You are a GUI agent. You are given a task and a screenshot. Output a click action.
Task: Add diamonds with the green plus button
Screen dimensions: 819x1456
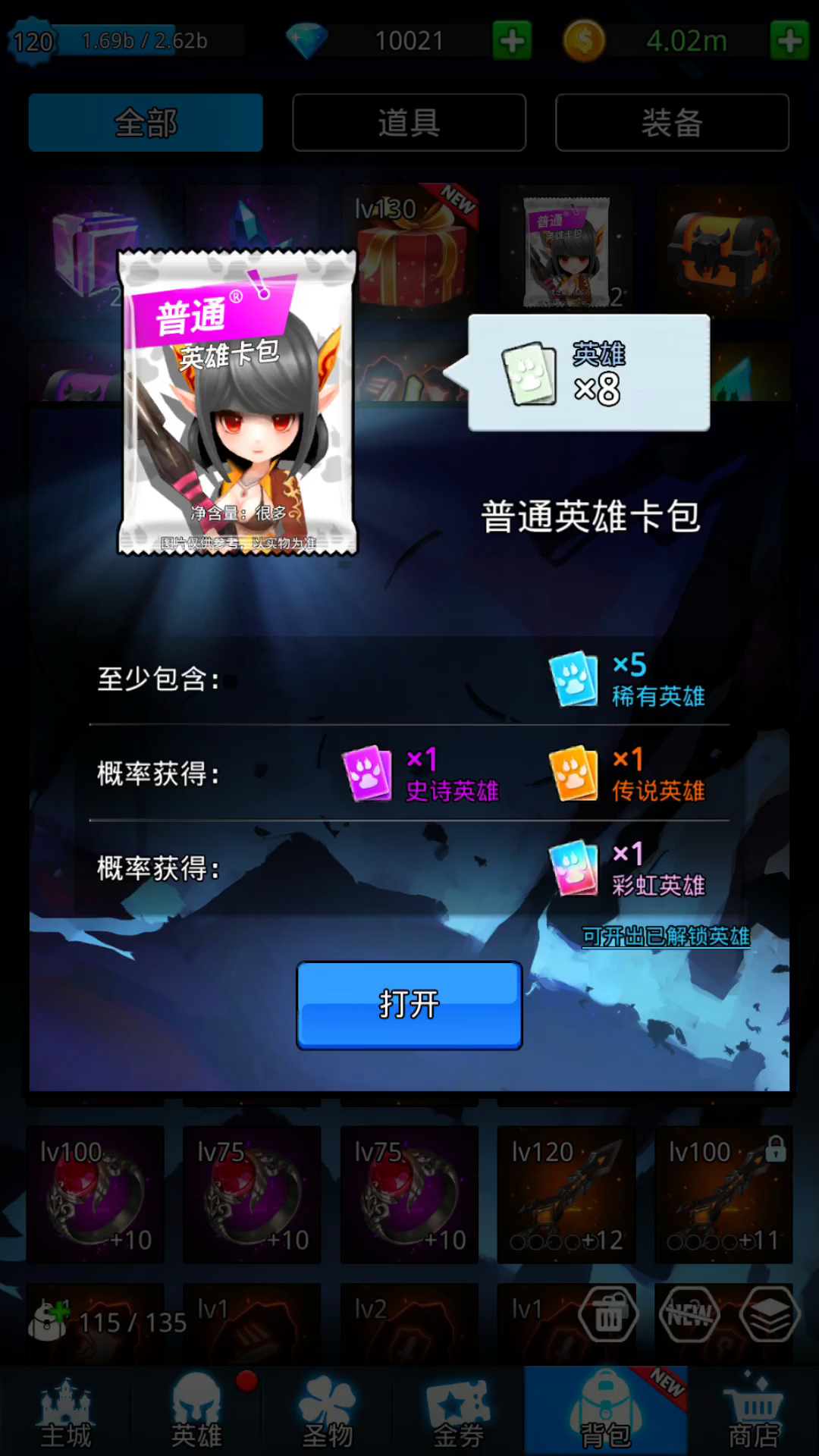coord(512,40)
